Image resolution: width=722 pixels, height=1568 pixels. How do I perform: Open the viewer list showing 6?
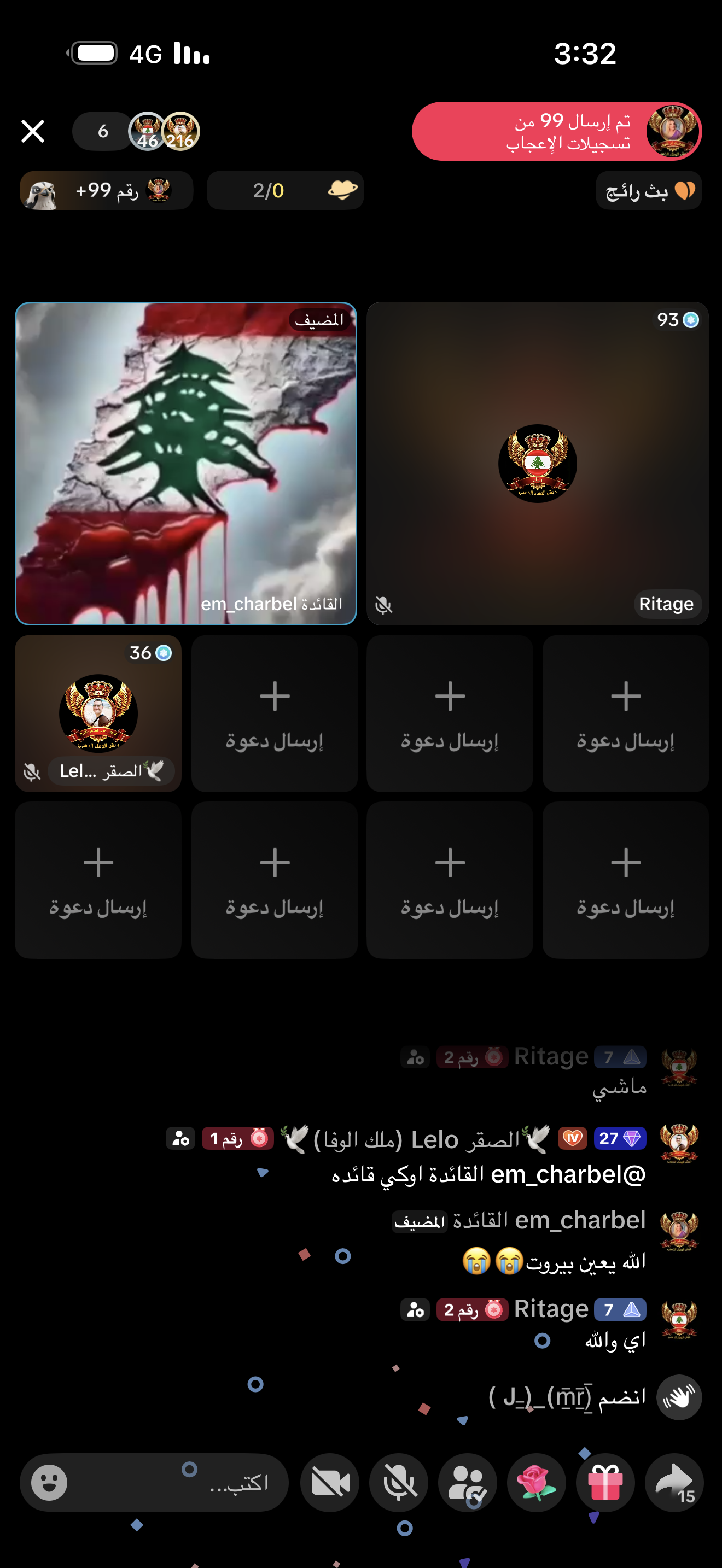[x=103, y=131]
